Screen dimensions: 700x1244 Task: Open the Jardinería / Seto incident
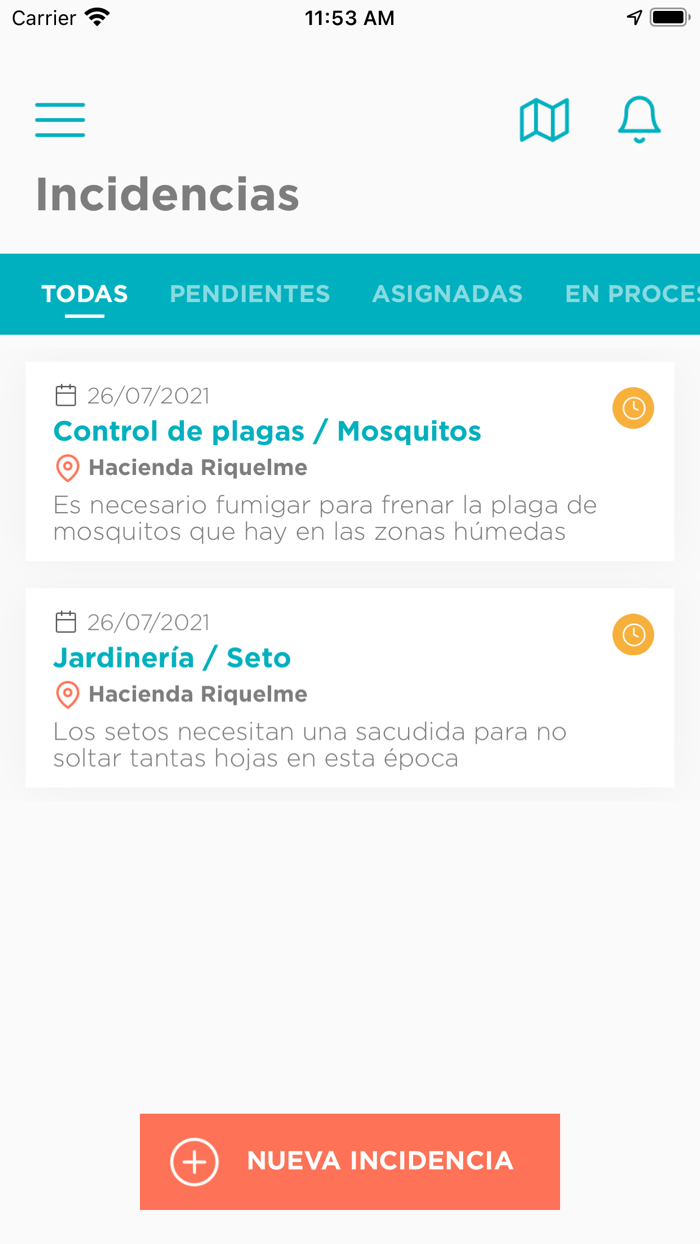(350, 688)
